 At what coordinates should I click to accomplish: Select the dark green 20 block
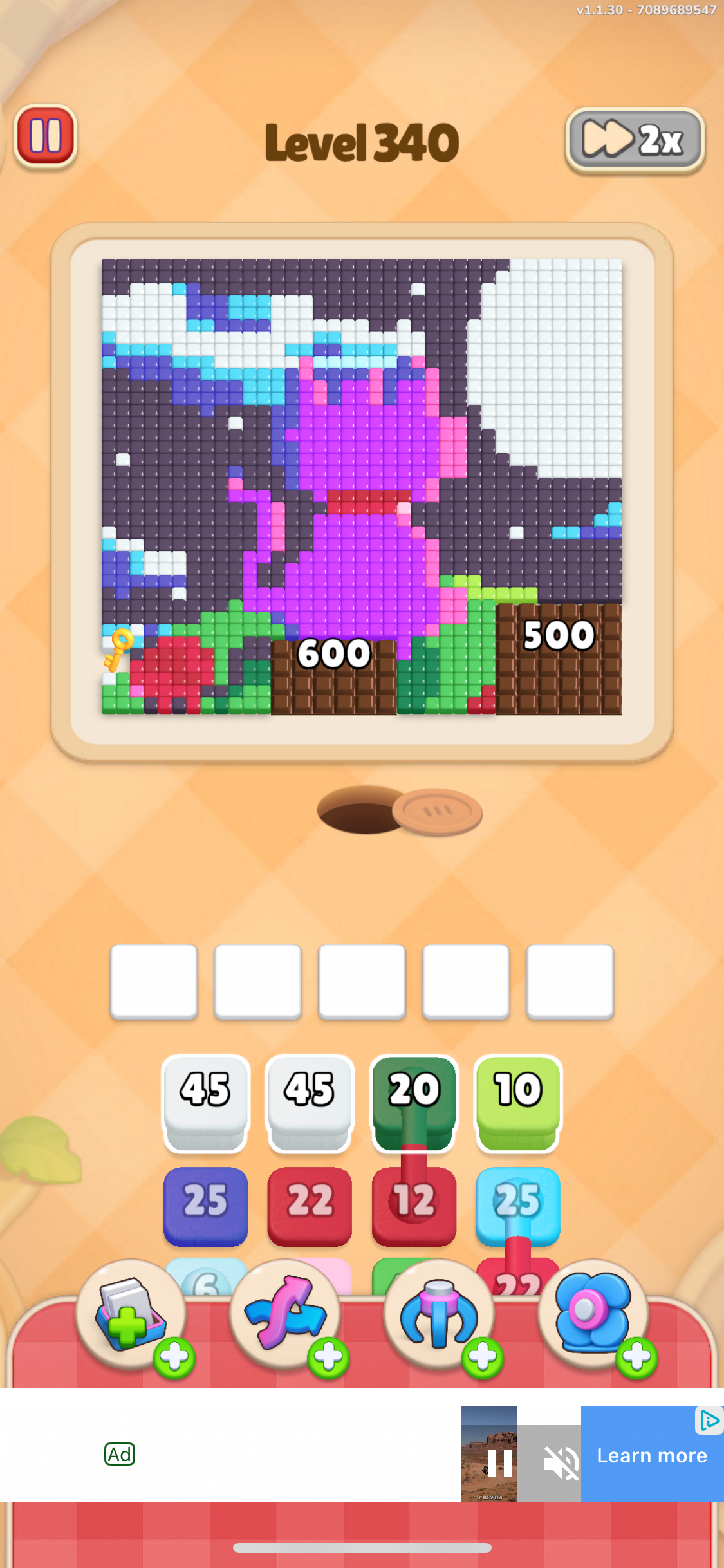414,1103
